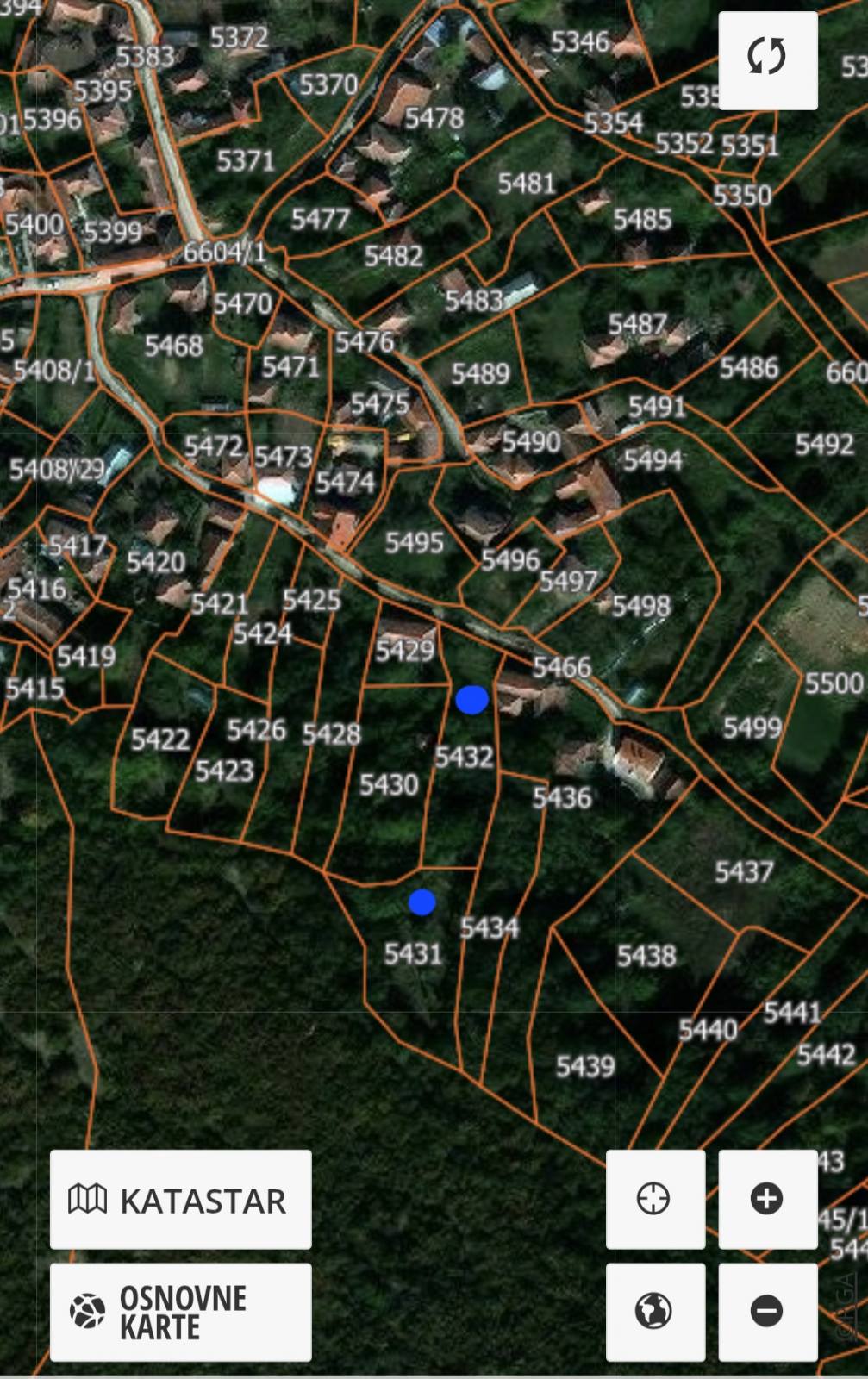Center map on my location

[654, 1198]
